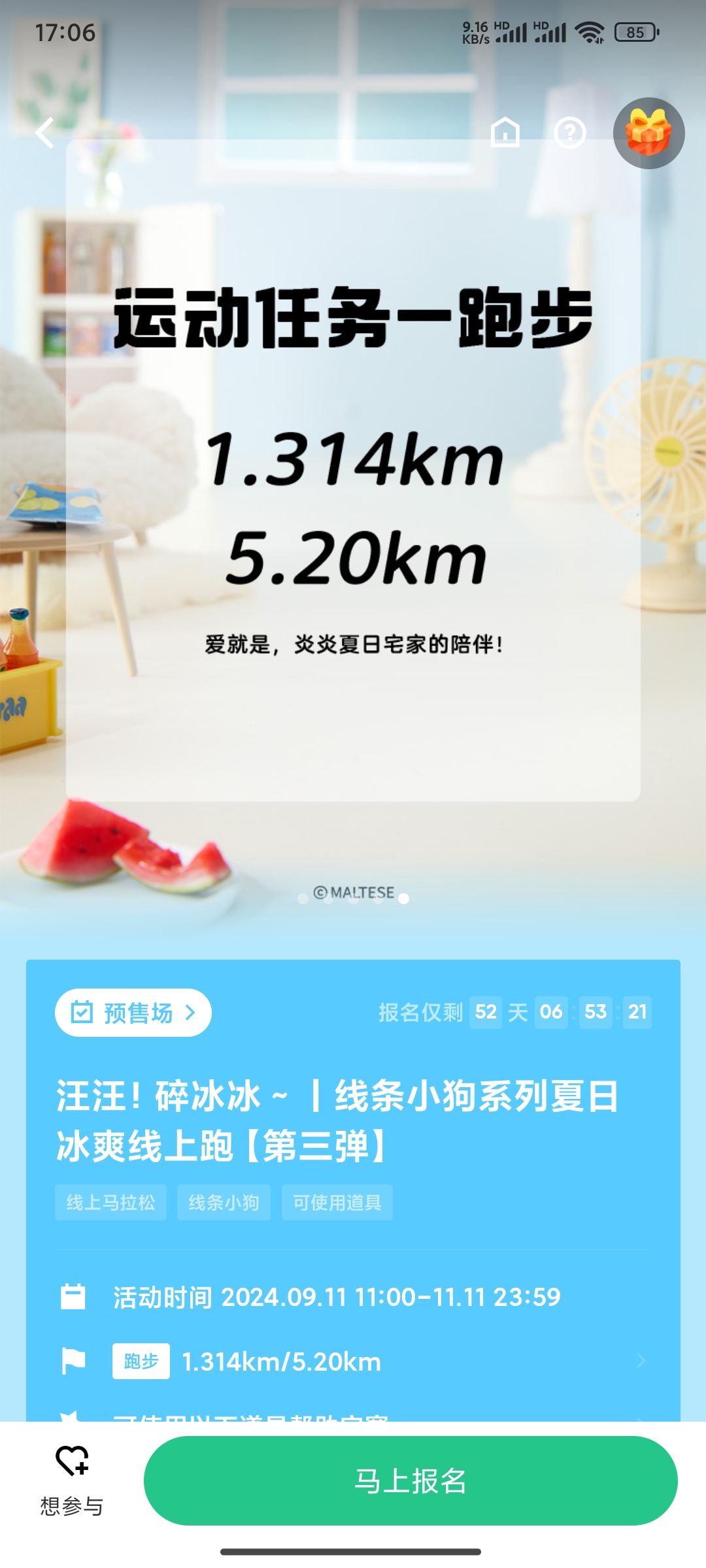This screenshot has width=706, height=1568.
Task: Tap 想参与 heart button
Action: click(72, 1480)
